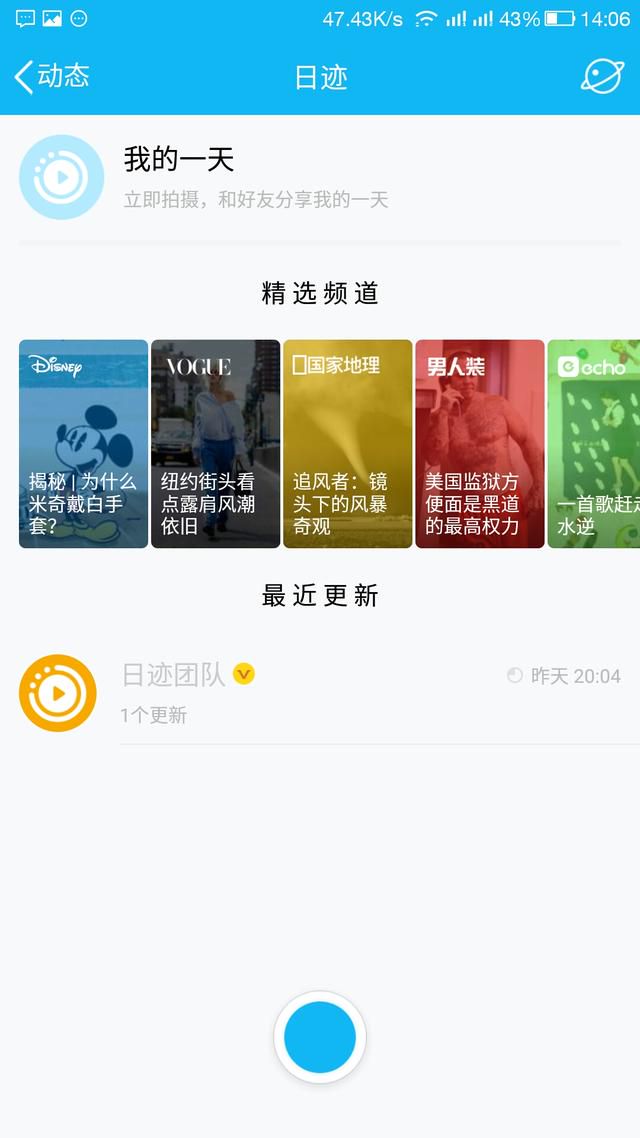Open the 国家地理 channel card

point(348,443)
